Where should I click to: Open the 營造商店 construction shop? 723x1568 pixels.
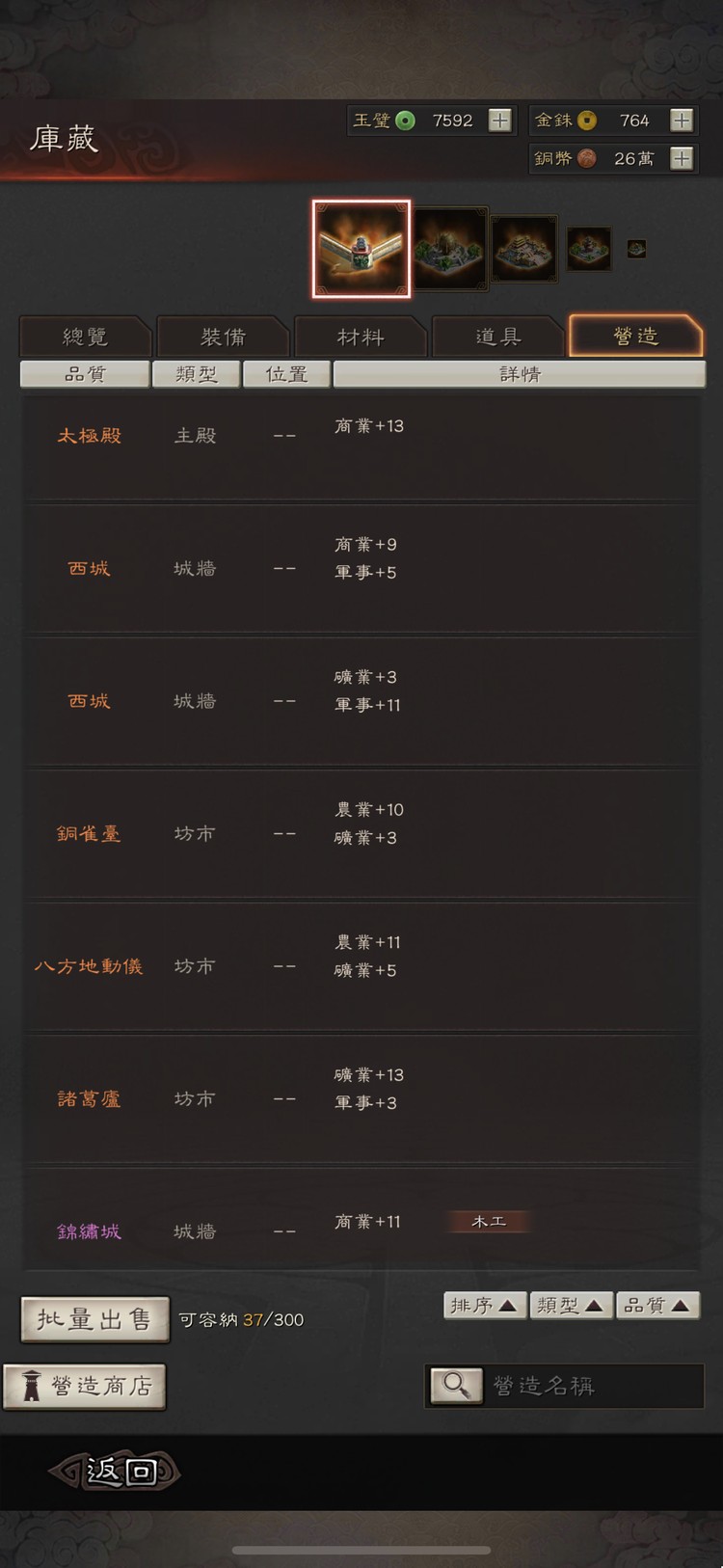85,1386
